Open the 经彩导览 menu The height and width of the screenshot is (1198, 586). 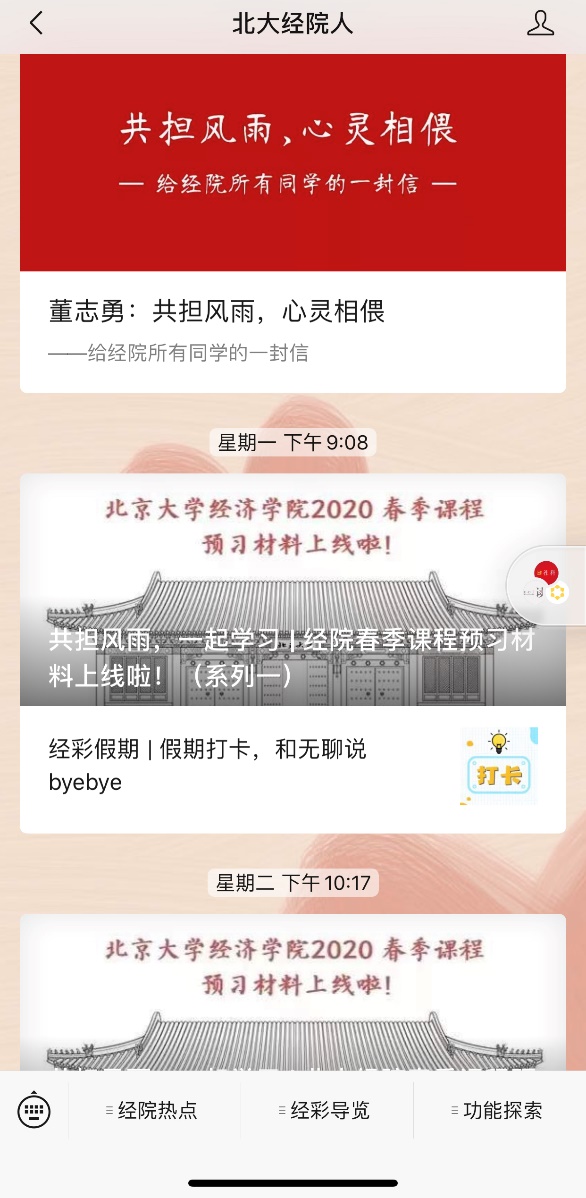pyautogui.click(x=326, y=1110)
